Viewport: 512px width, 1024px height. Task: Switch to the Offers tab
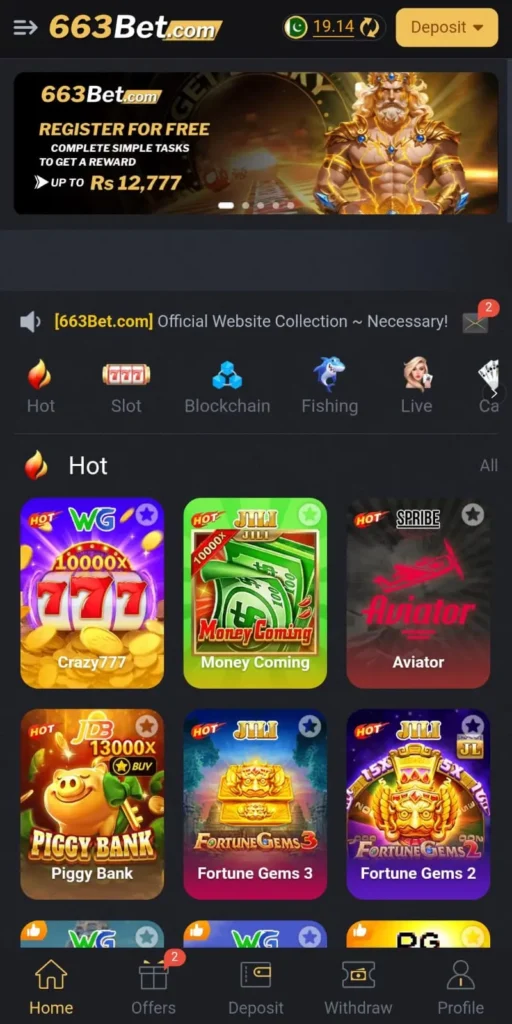(x=153, y=986)
